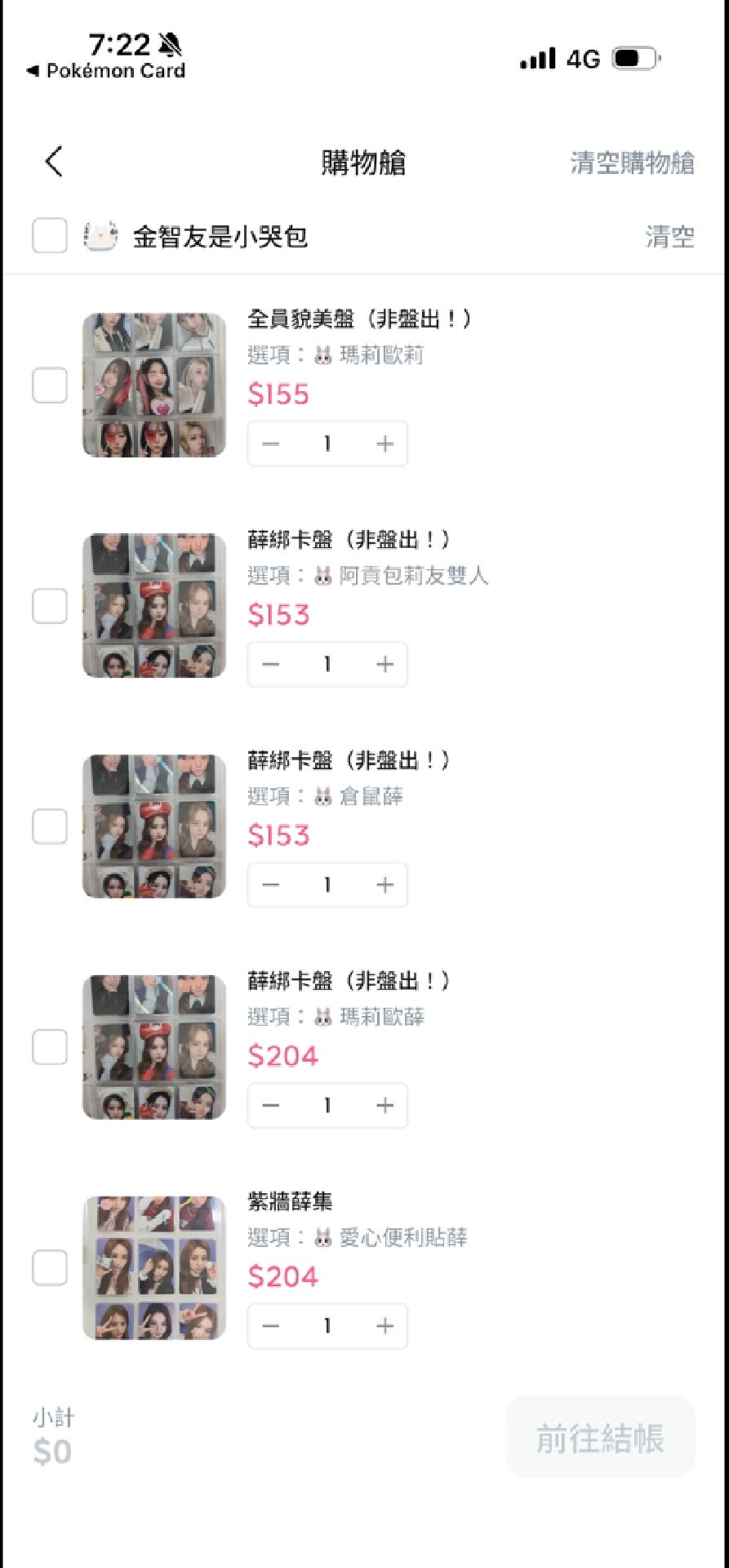Go back from the 購物艙 cart page
This screenshot has height=1568, width=729.
click(x=54, y=162)
